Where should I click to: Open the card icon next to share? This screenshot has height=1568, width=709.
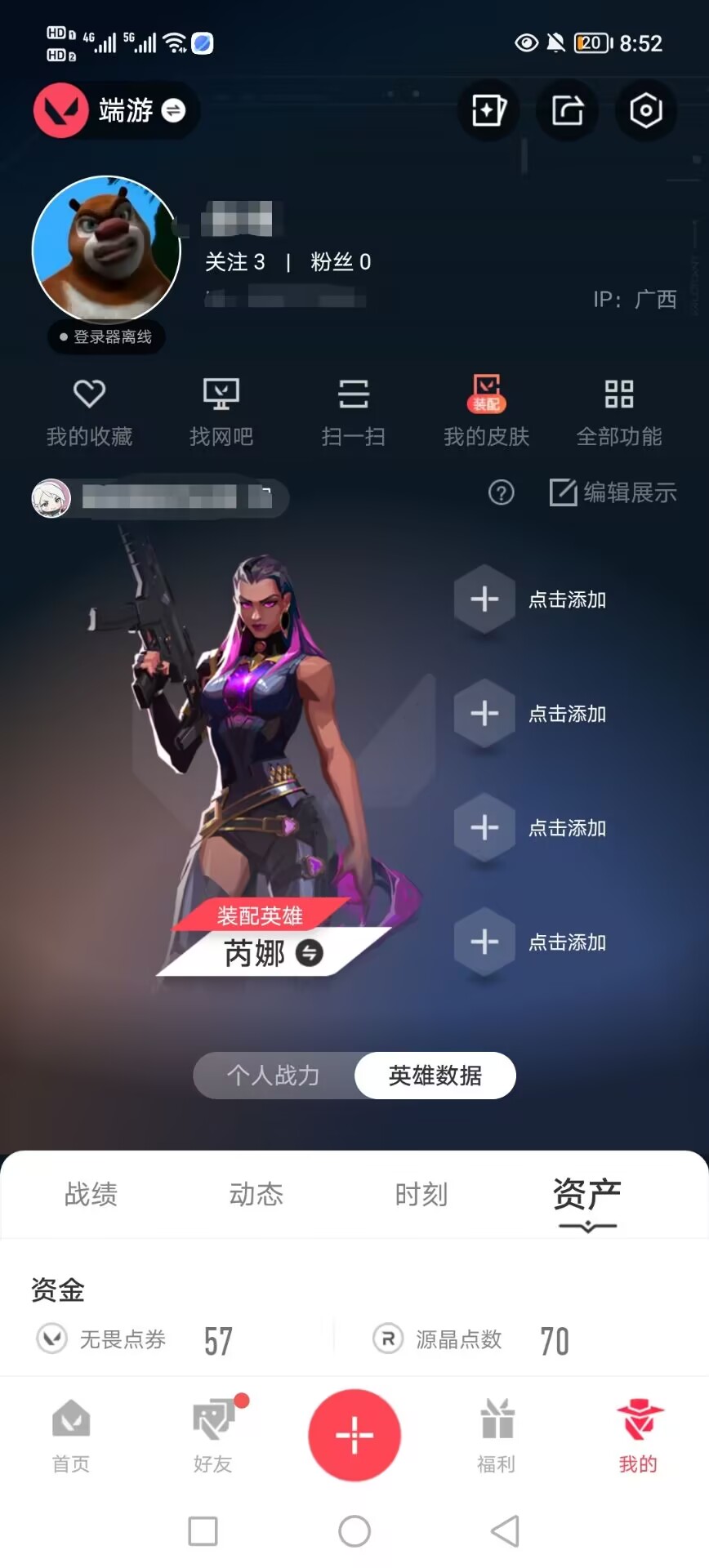click(488, 111)
